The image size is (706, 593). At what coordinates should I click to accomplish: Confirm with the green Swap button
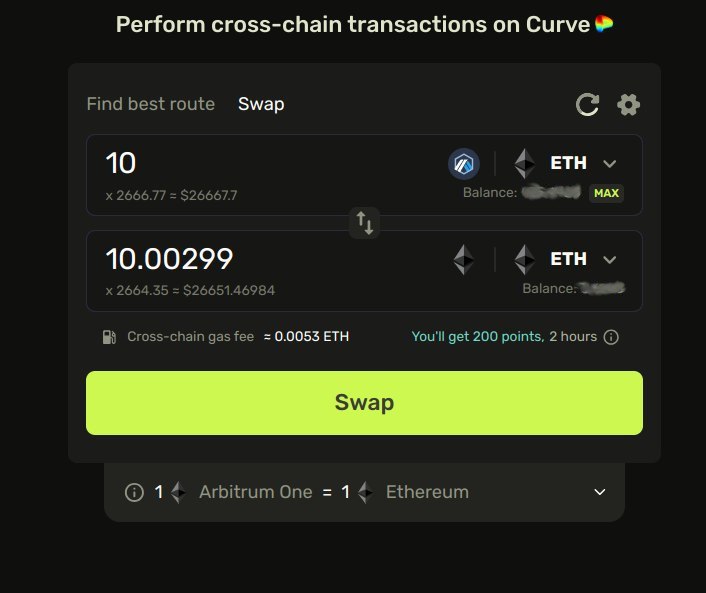pos(364,403)
